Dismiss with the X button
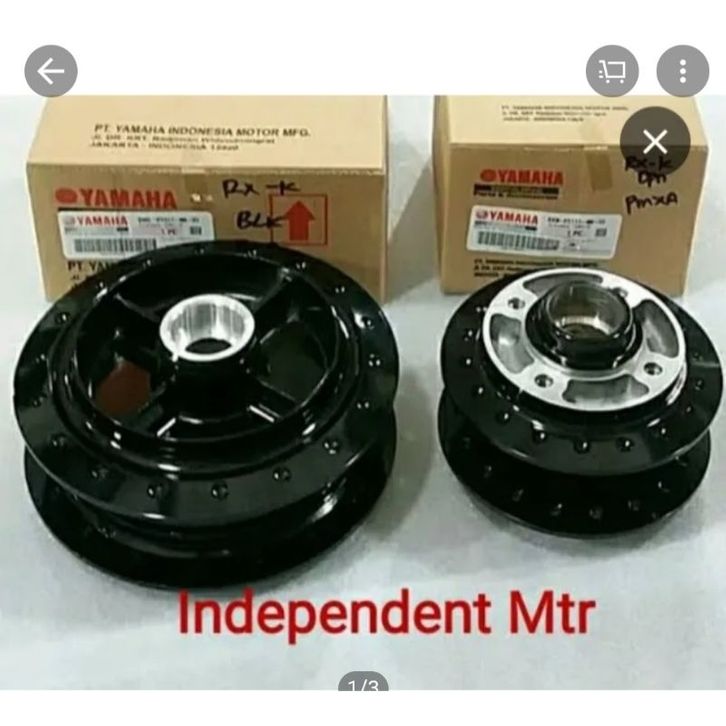Viewport: 726px width, 726px height. tap(654, 140)
